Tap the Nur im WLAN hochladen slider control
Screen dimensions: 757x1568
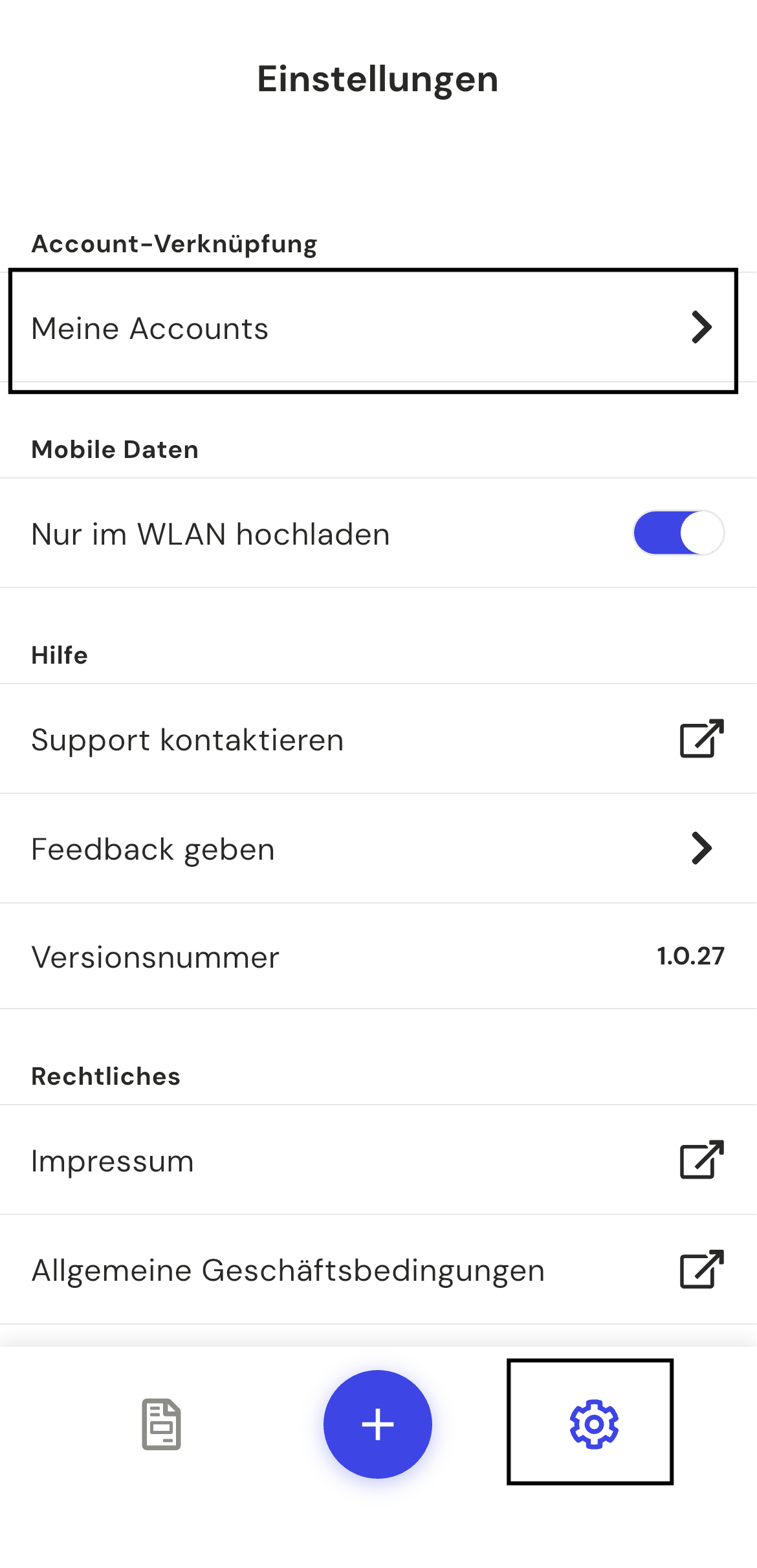[677, 532]
